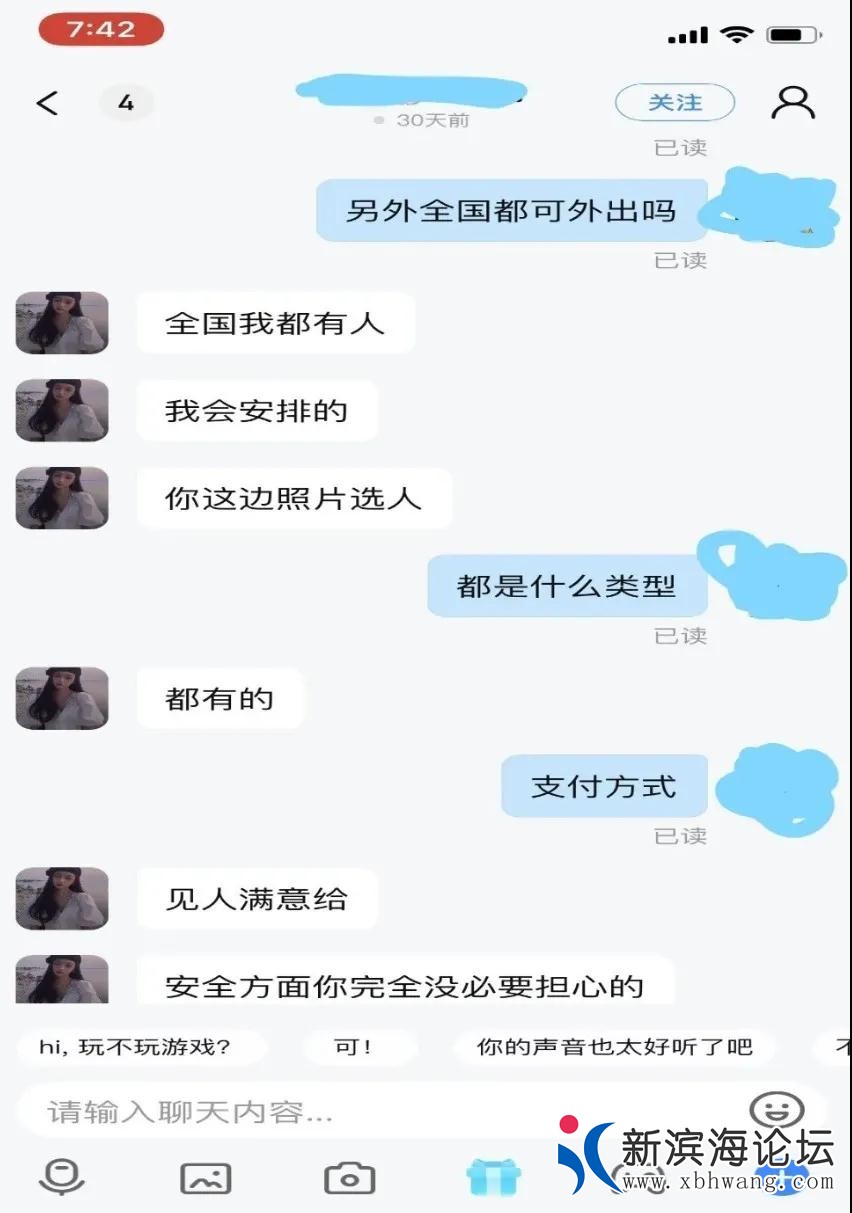The height and width of the screenshot is (1213, 852).
Task: Open the photo gallery icon
Action: (205, 1178)
